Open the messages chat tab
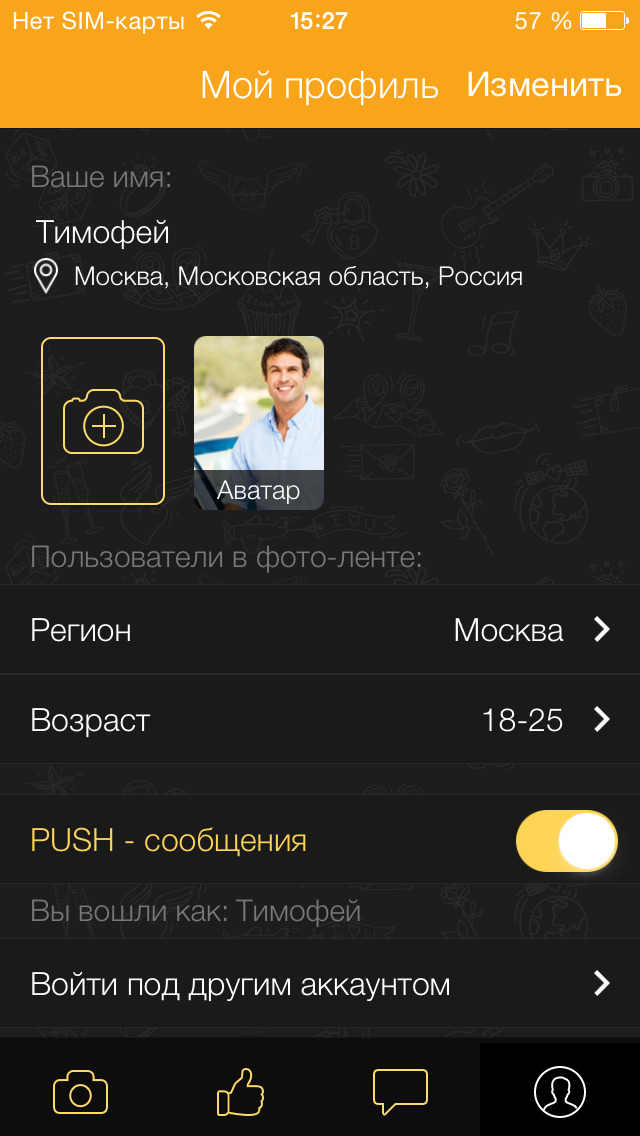 pyautogui.click(x=400, y=1091)
